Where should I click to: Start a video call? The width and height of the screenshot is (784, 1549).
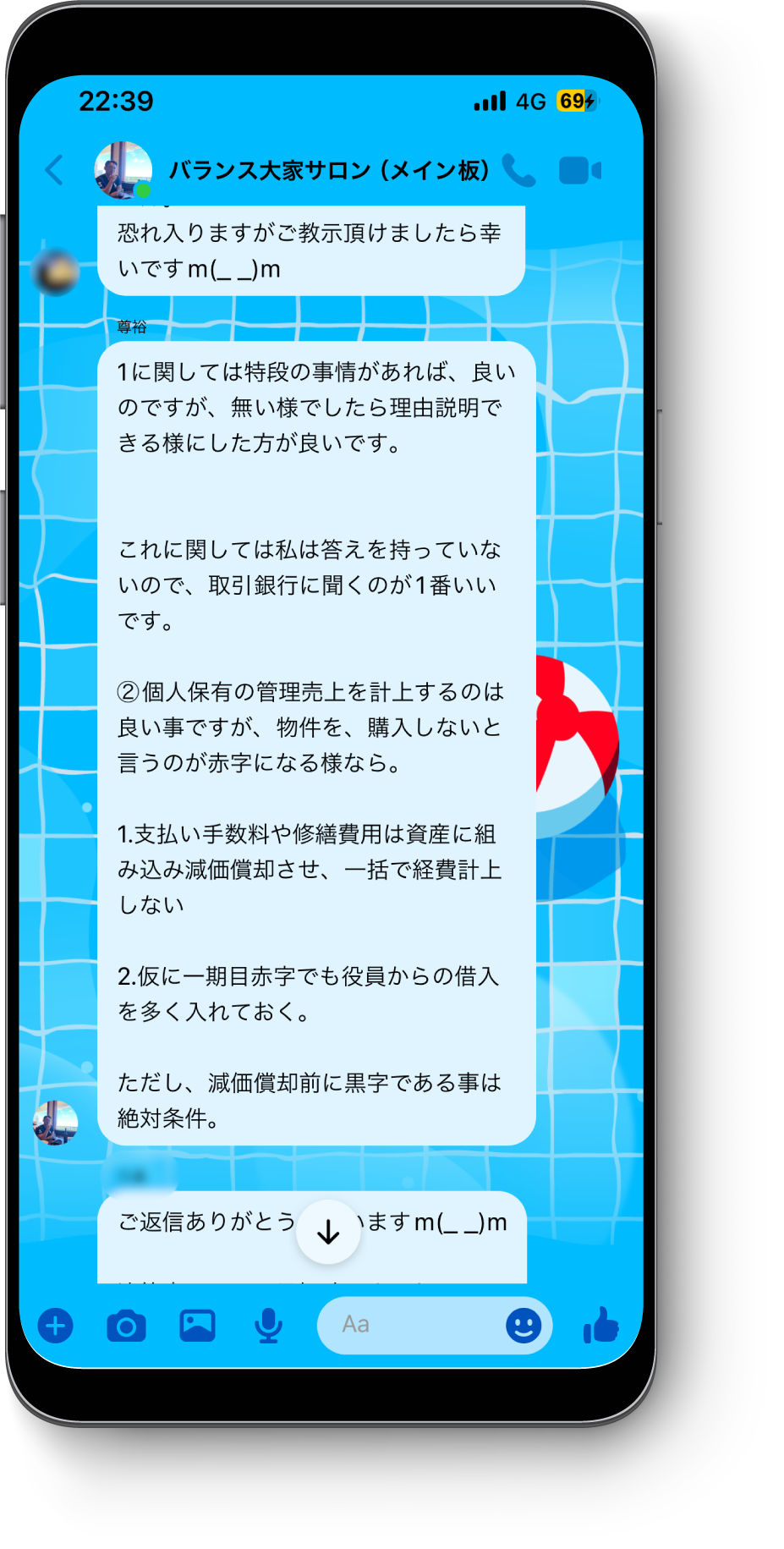[x=579, y=170]
